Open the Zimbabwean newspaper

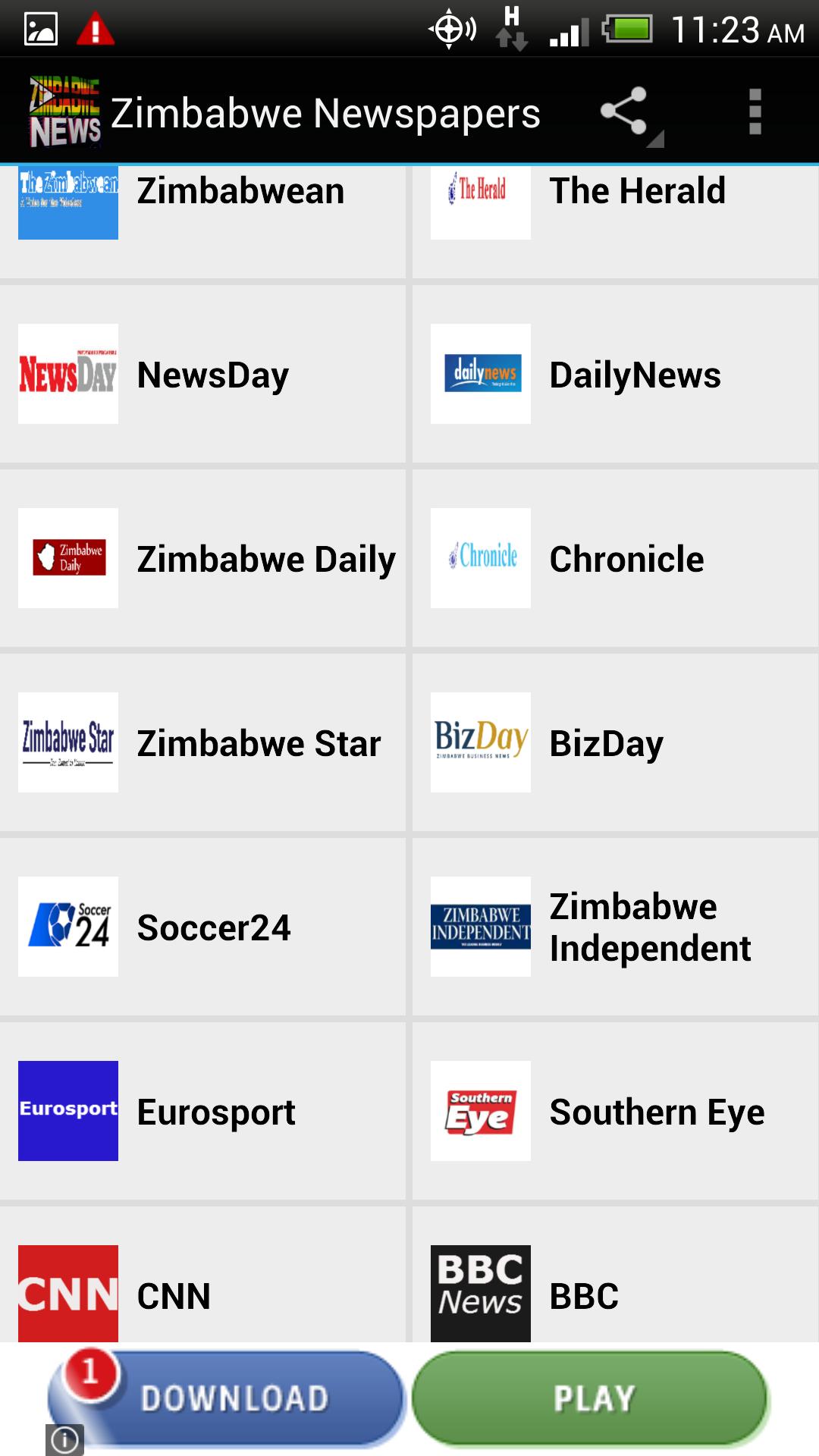coord(202,221)
